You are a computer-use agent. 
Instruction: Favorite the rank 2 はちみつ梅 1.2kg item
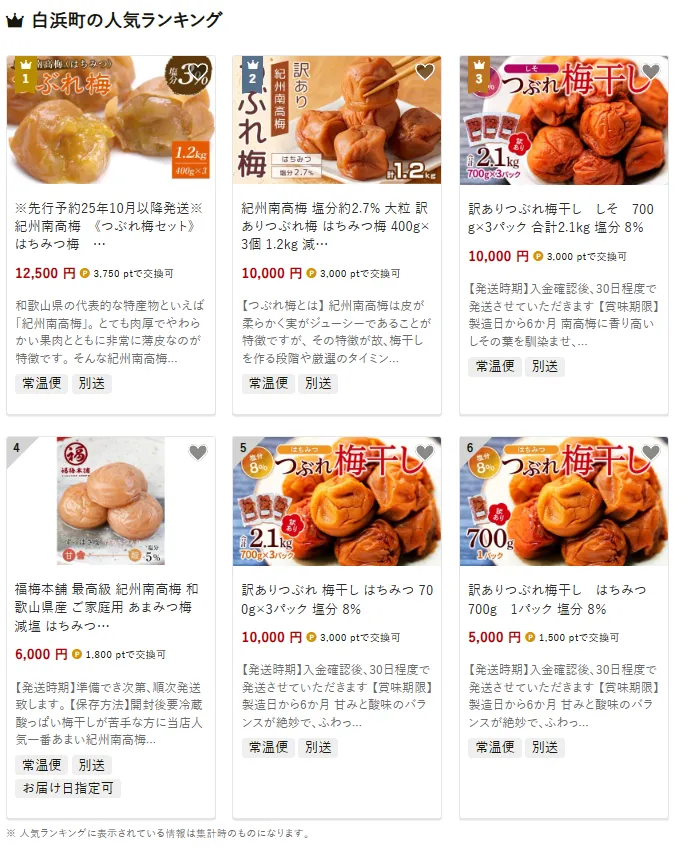point(425,72)
